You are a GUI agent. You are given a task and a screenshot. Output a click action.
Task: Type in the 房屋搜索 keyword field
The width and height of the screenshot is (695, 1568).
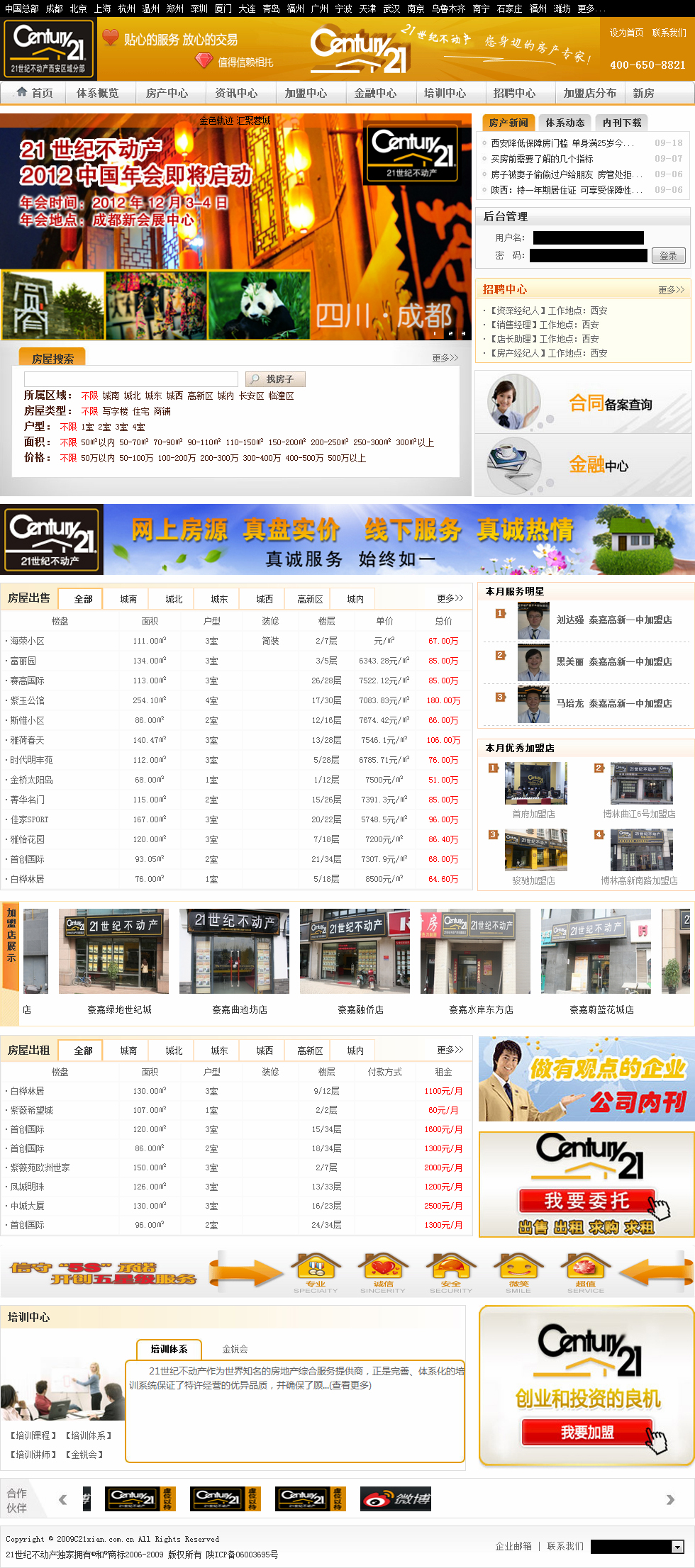(x=131, y=379)
